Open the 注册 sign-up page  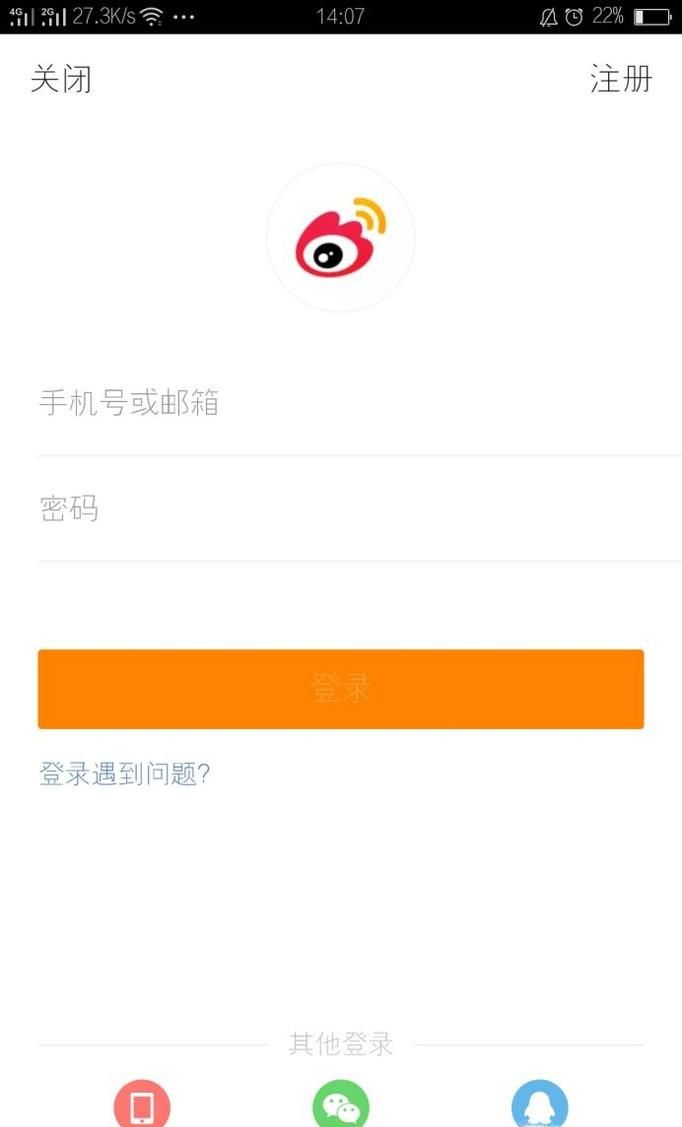point(621,79)
